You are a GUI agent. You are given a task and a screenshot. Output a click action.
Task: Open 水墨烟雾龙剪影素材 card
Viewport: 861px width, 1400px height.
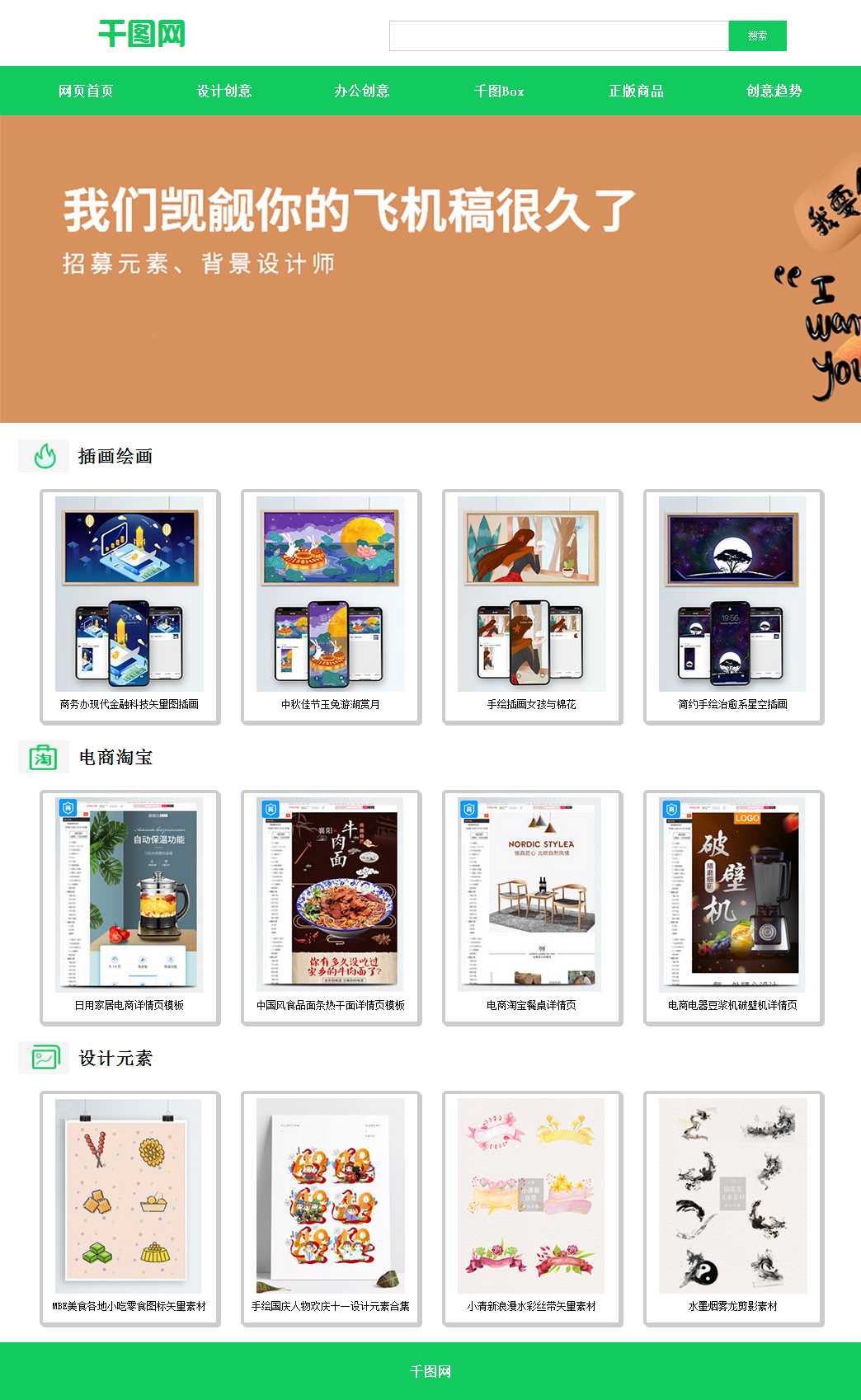[733, 1209]
